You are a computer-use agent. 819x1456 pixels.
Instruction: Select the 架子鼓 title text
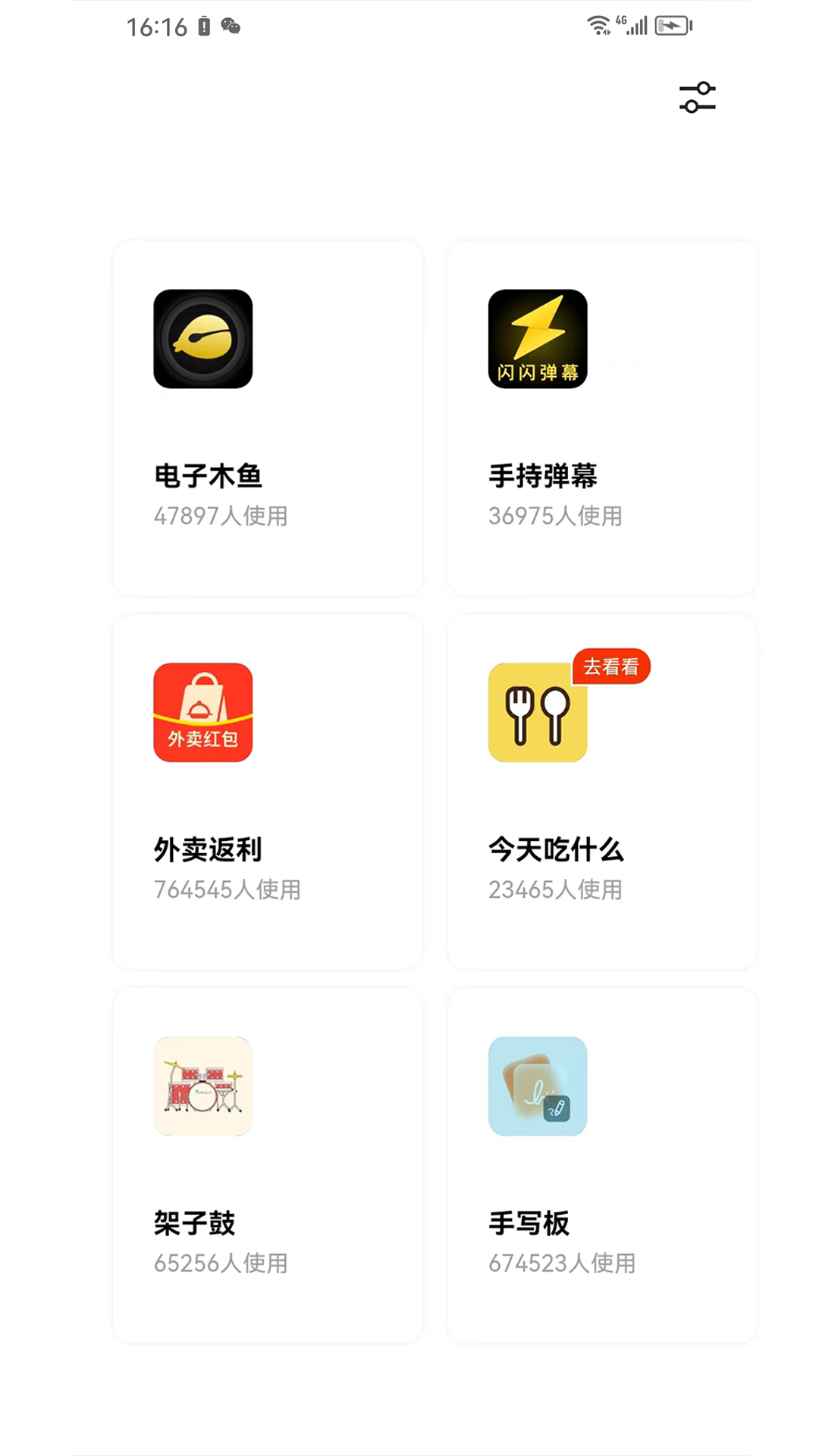(194, 1224)
